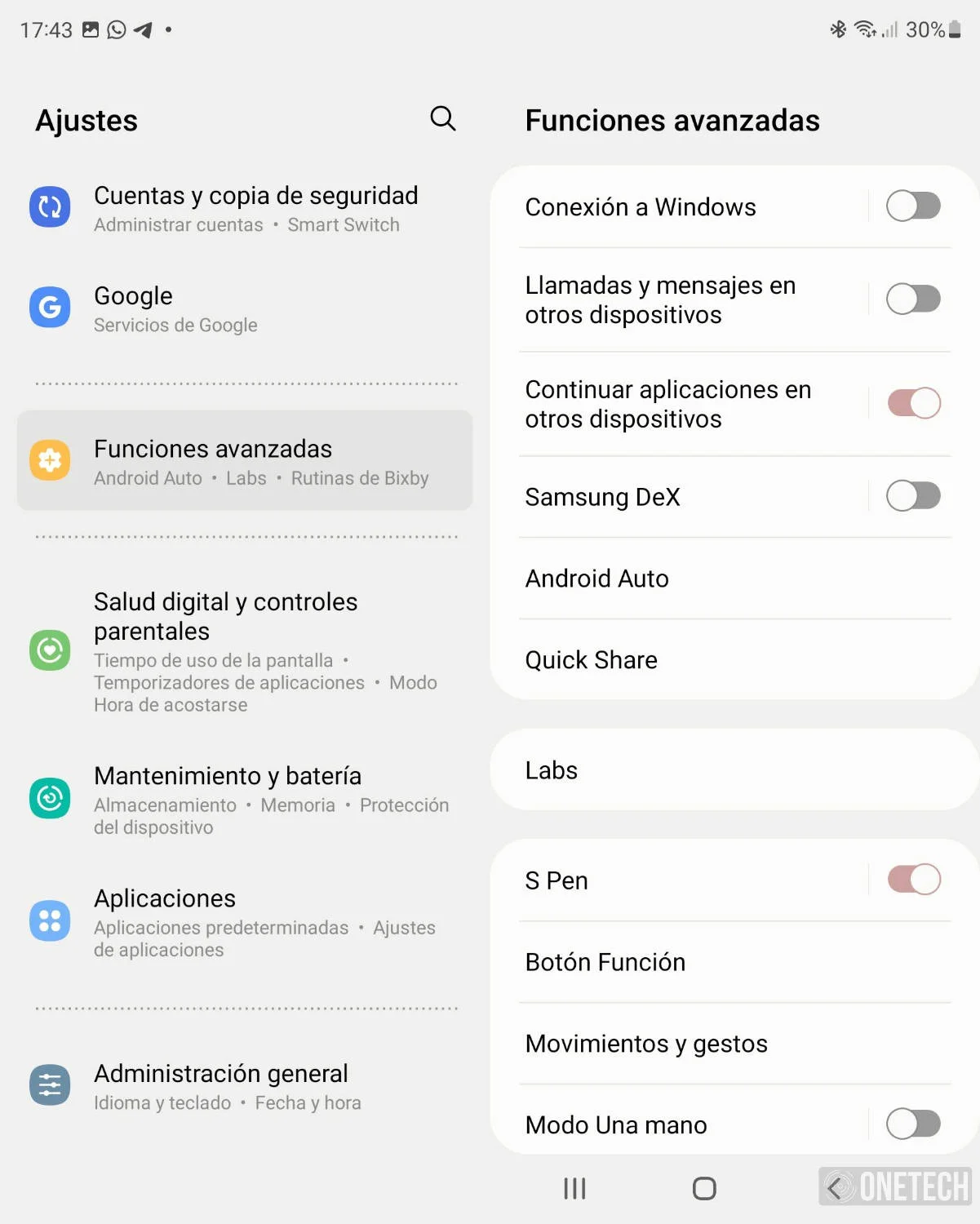Open the search icon in Ajustes

[442, 119]
